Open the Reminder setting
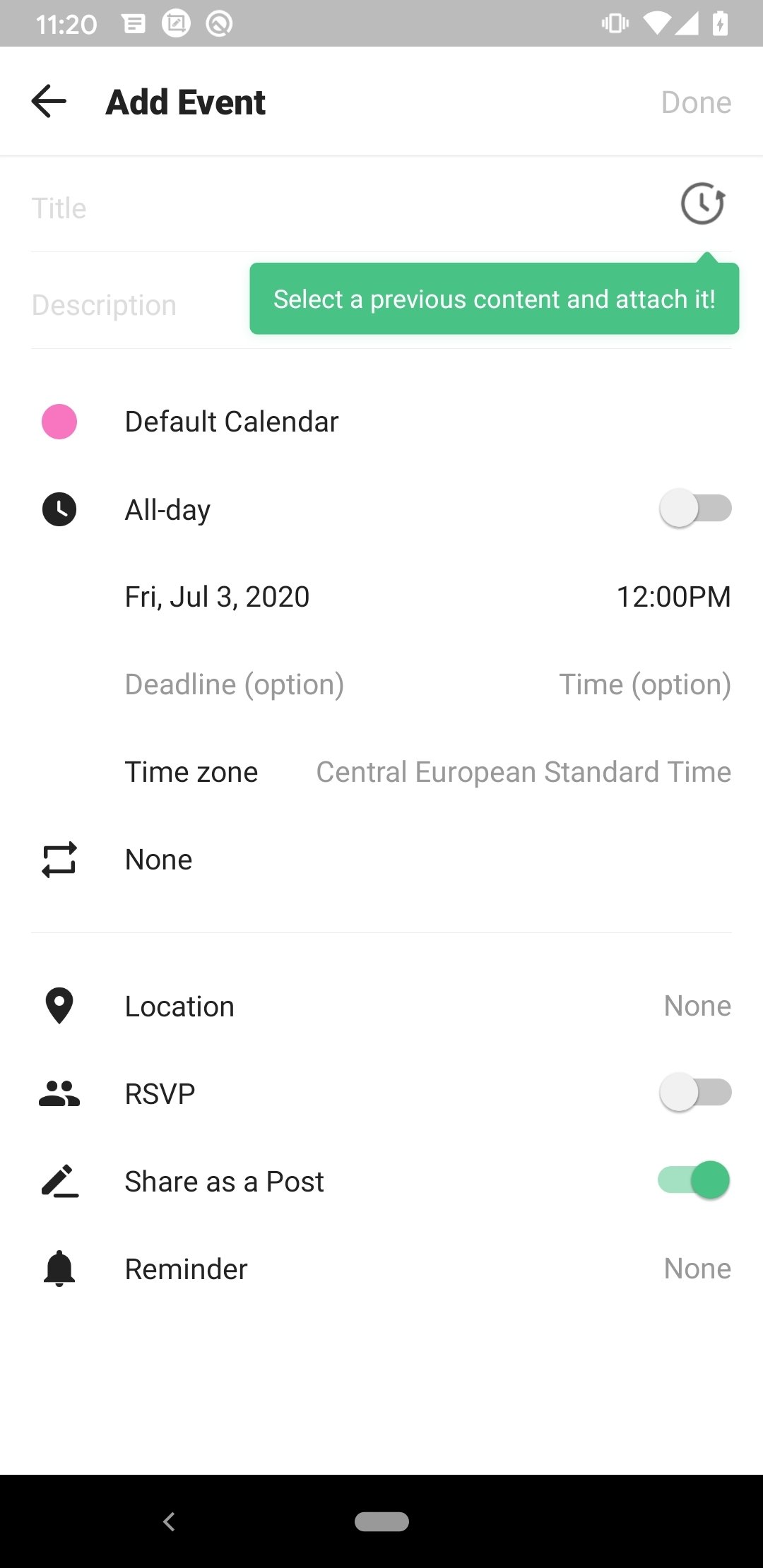The height and width of the screenshot is (1568, 763). tap(381, 1269)
